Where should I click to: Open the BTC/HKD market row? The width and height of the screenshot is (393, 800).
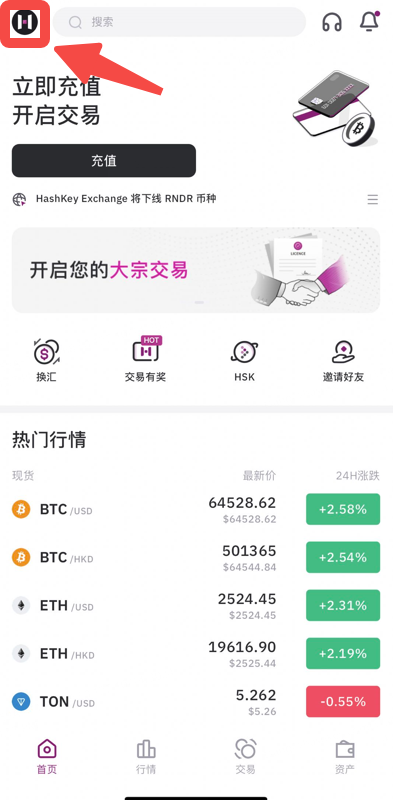coord(196,557)
